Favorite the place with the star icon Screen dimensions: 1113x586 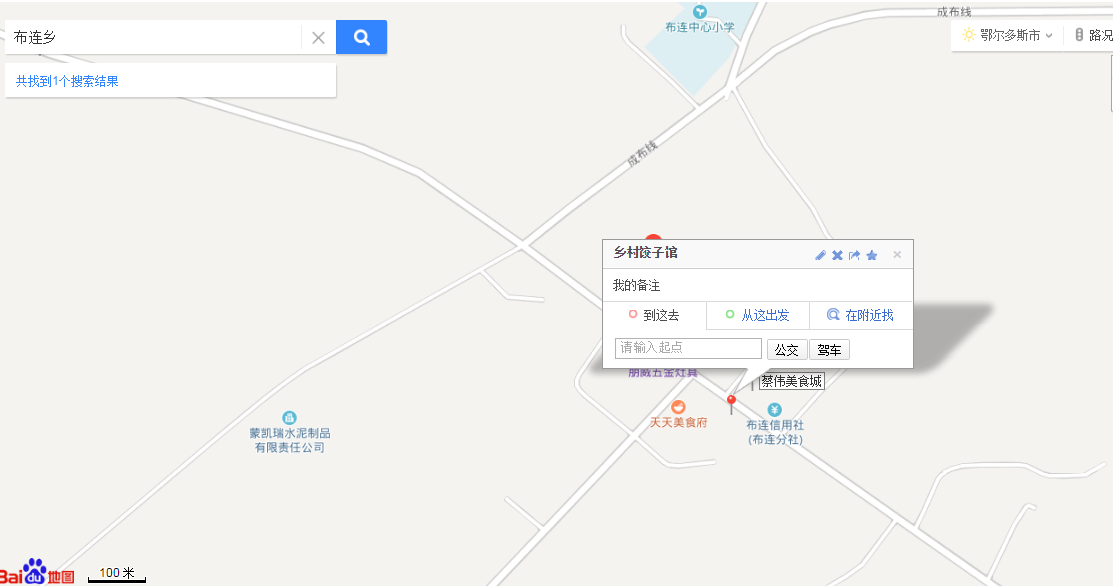tap(871, 255)
